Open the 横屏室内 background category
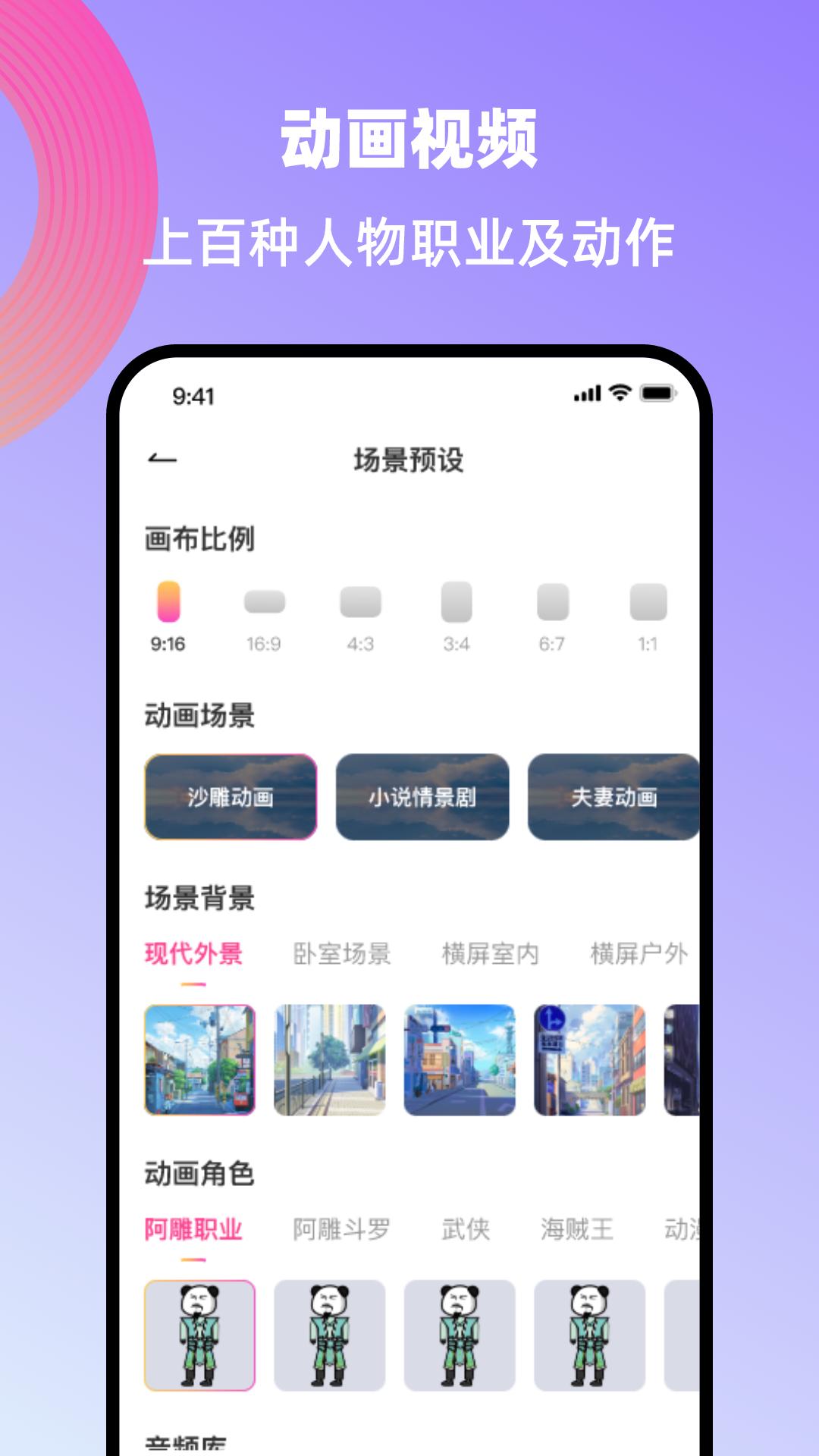 (x=489, y=954)
